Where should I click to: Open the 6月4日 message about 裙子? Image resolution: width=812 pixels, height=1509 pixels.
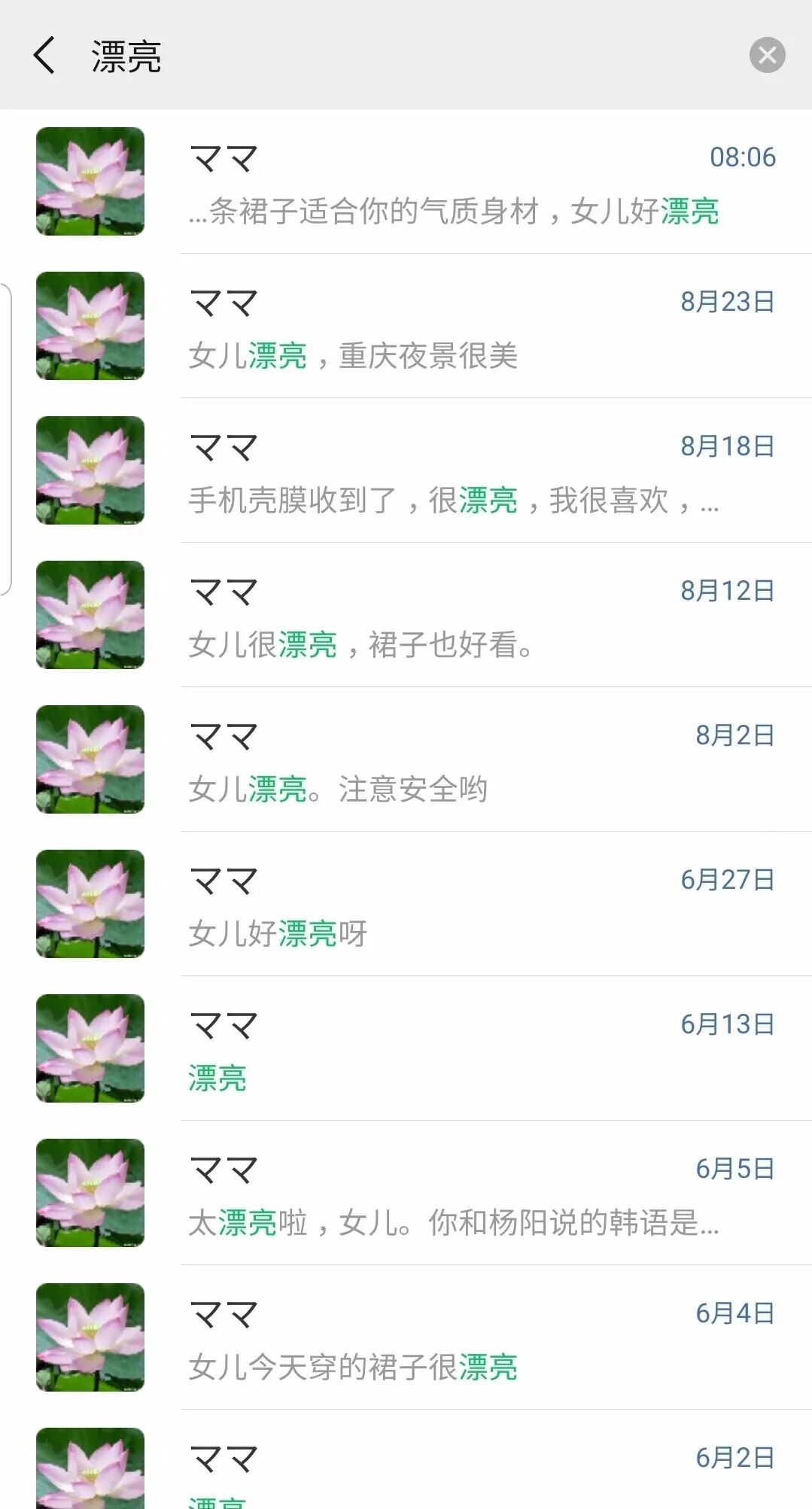406,1337
